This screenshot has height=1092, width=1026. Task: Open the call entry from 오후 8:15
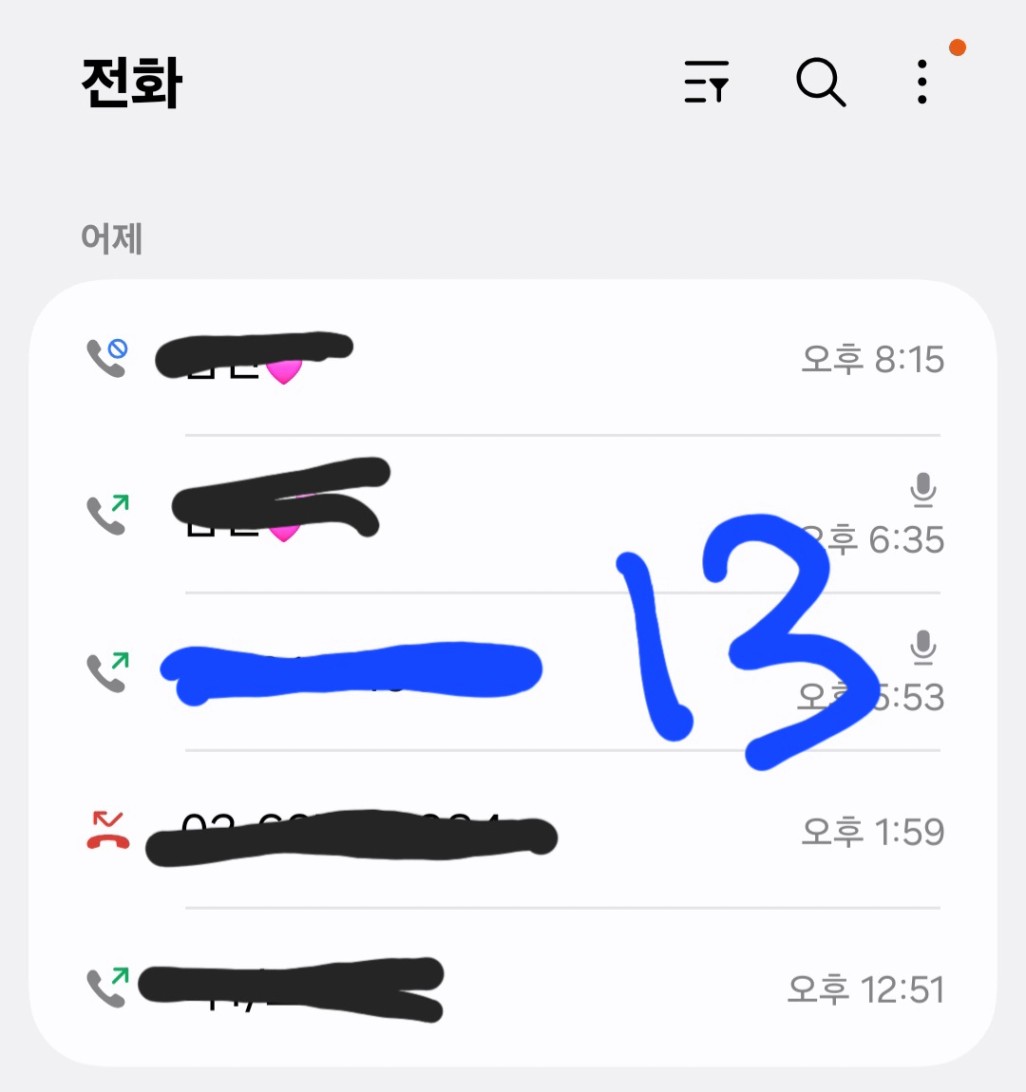point(512,358)
